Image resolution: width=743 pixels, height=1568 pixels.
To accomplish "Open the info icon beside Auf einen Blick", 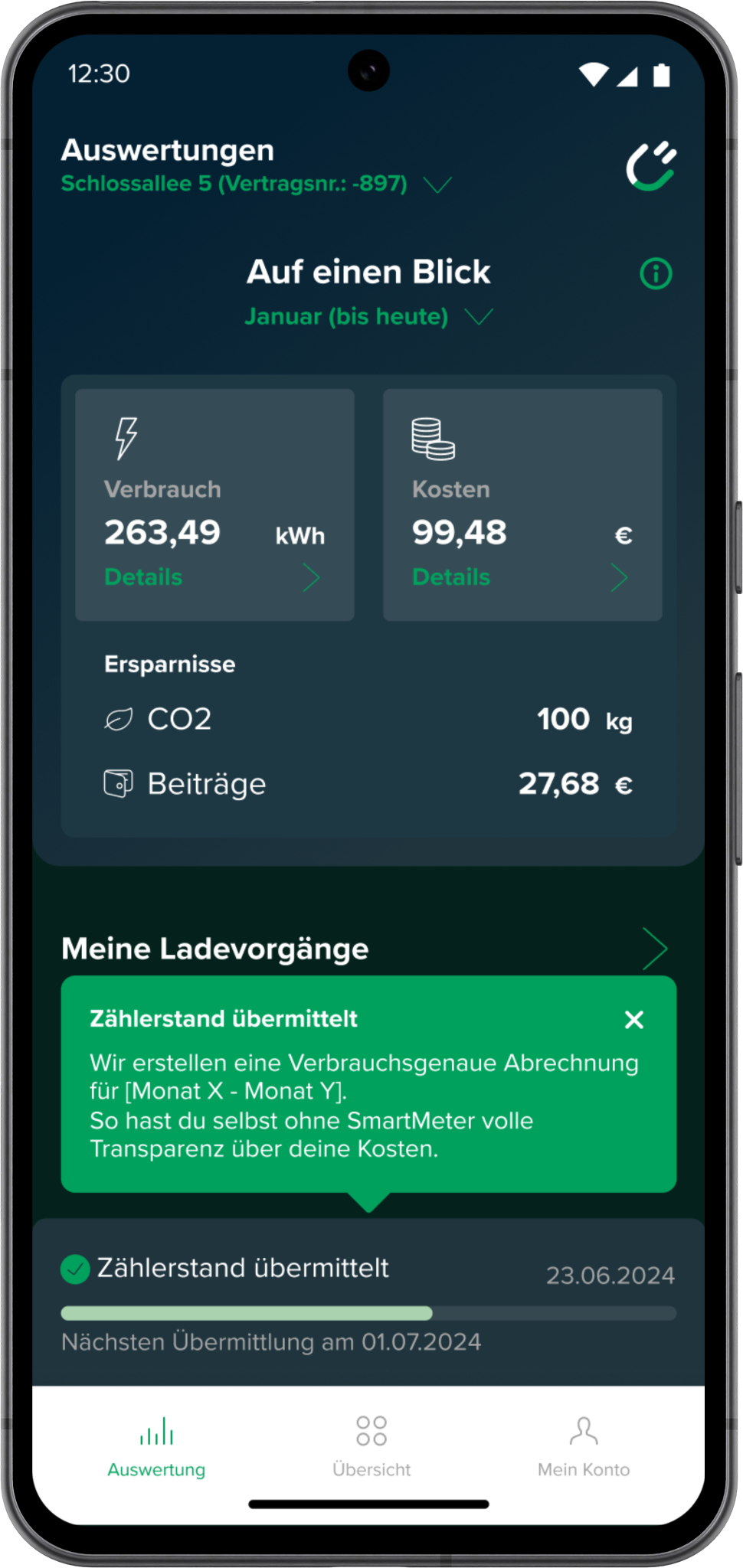I will click(x=656, y=273).
